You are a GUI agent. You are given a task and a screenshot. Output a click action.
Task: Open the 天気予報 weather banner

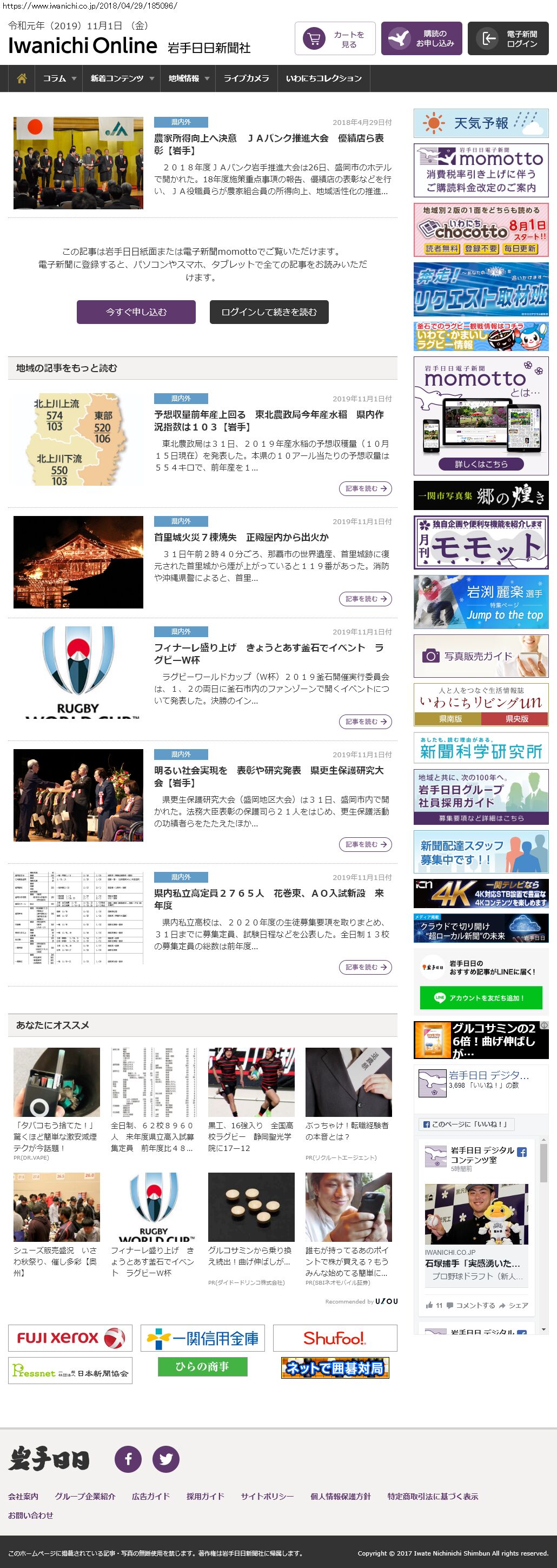click(481, 123)
